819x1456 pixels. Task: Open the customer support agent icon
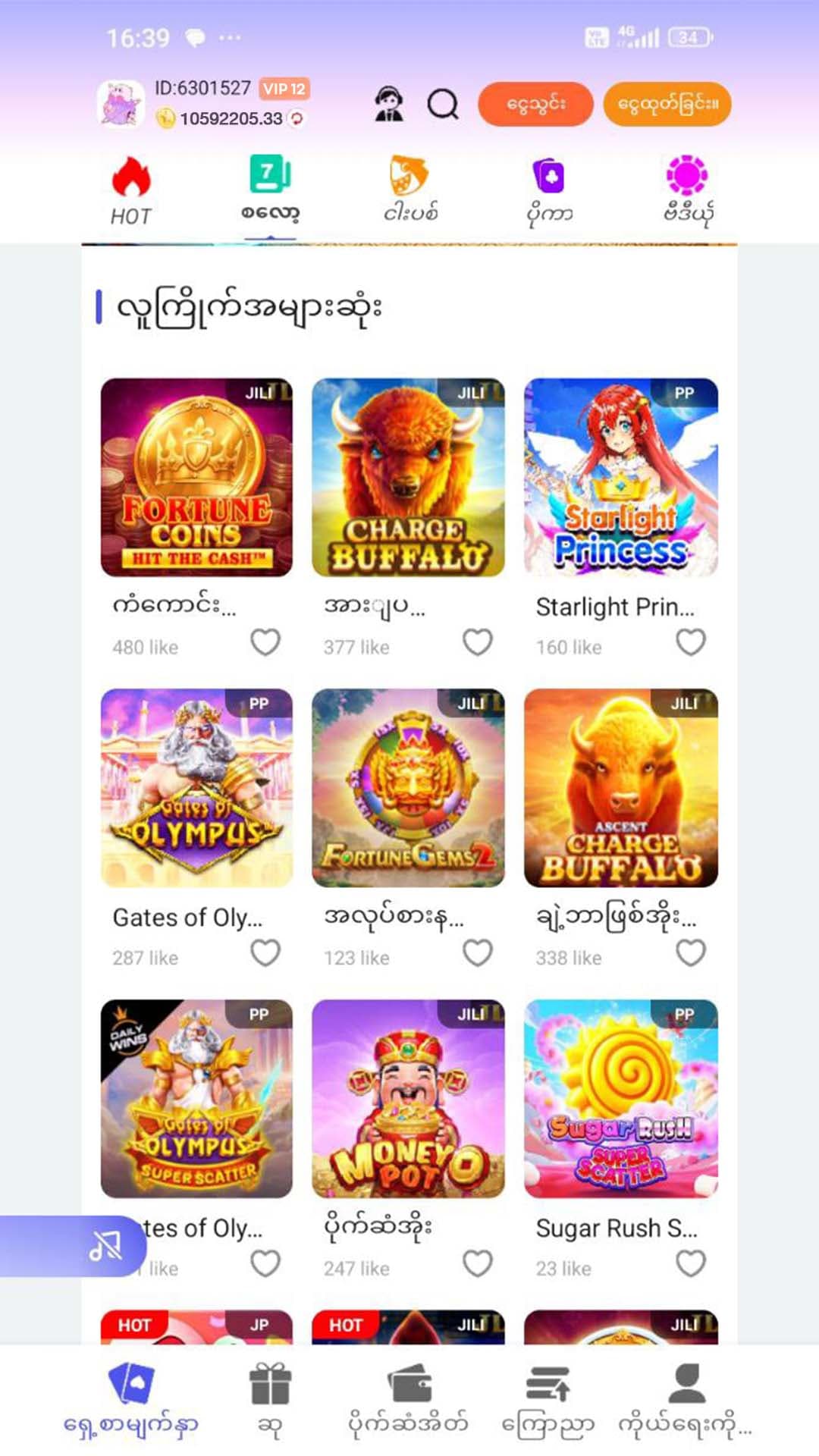click(x=389, y=104)
